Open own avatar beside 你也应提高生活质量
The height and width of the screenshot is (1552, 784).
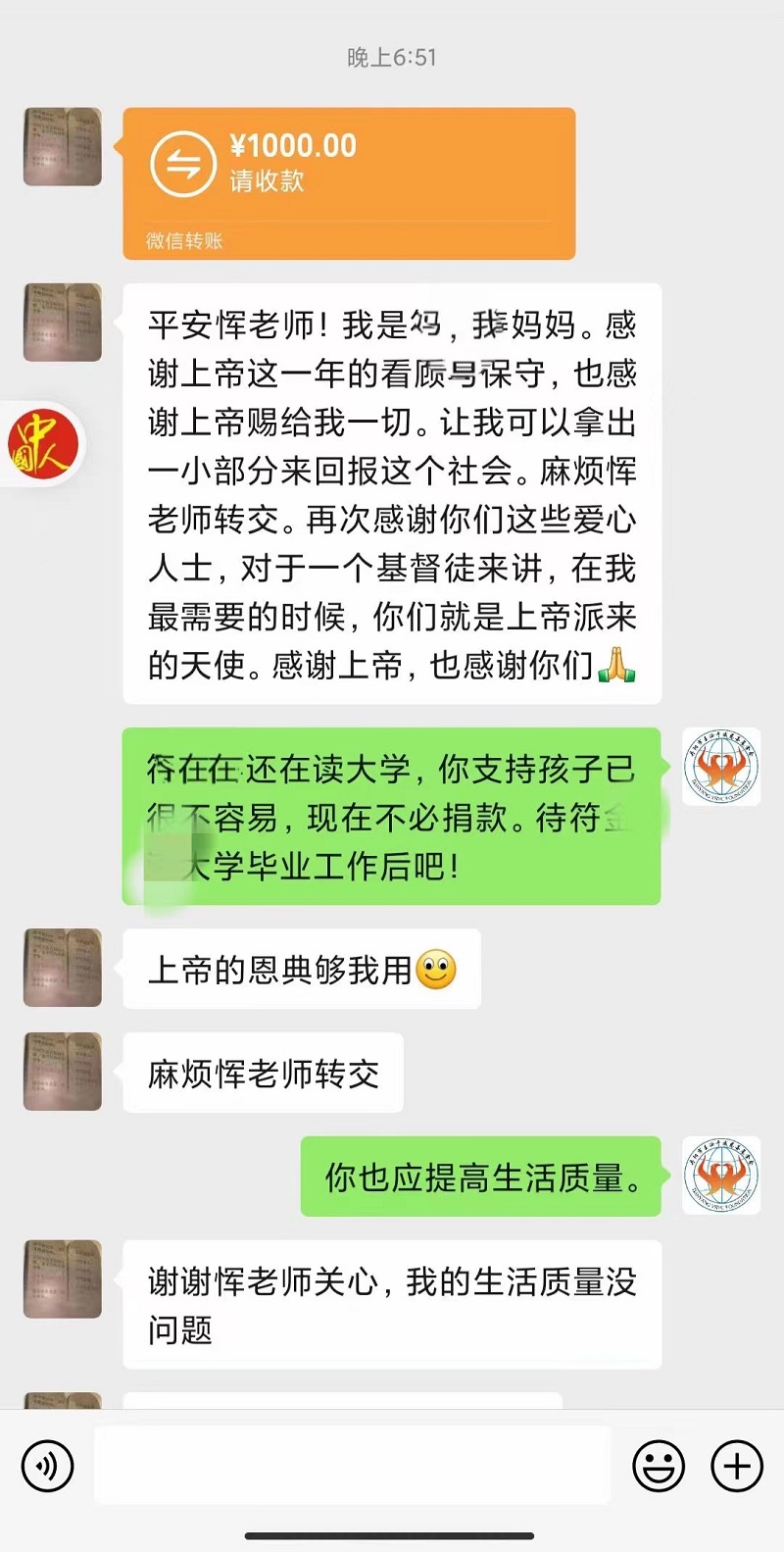tap(721, 1176)
